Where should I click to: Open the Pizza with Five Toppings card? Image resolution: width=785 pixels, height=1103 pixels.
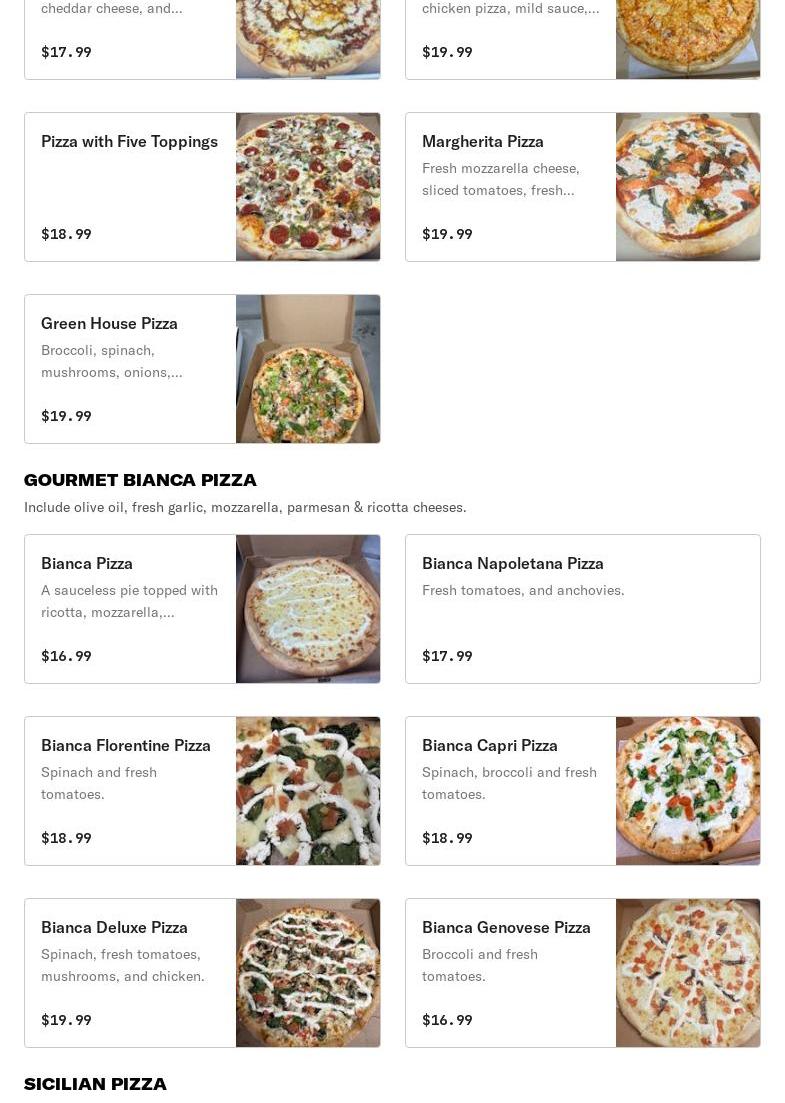click(x=202, y=187)
